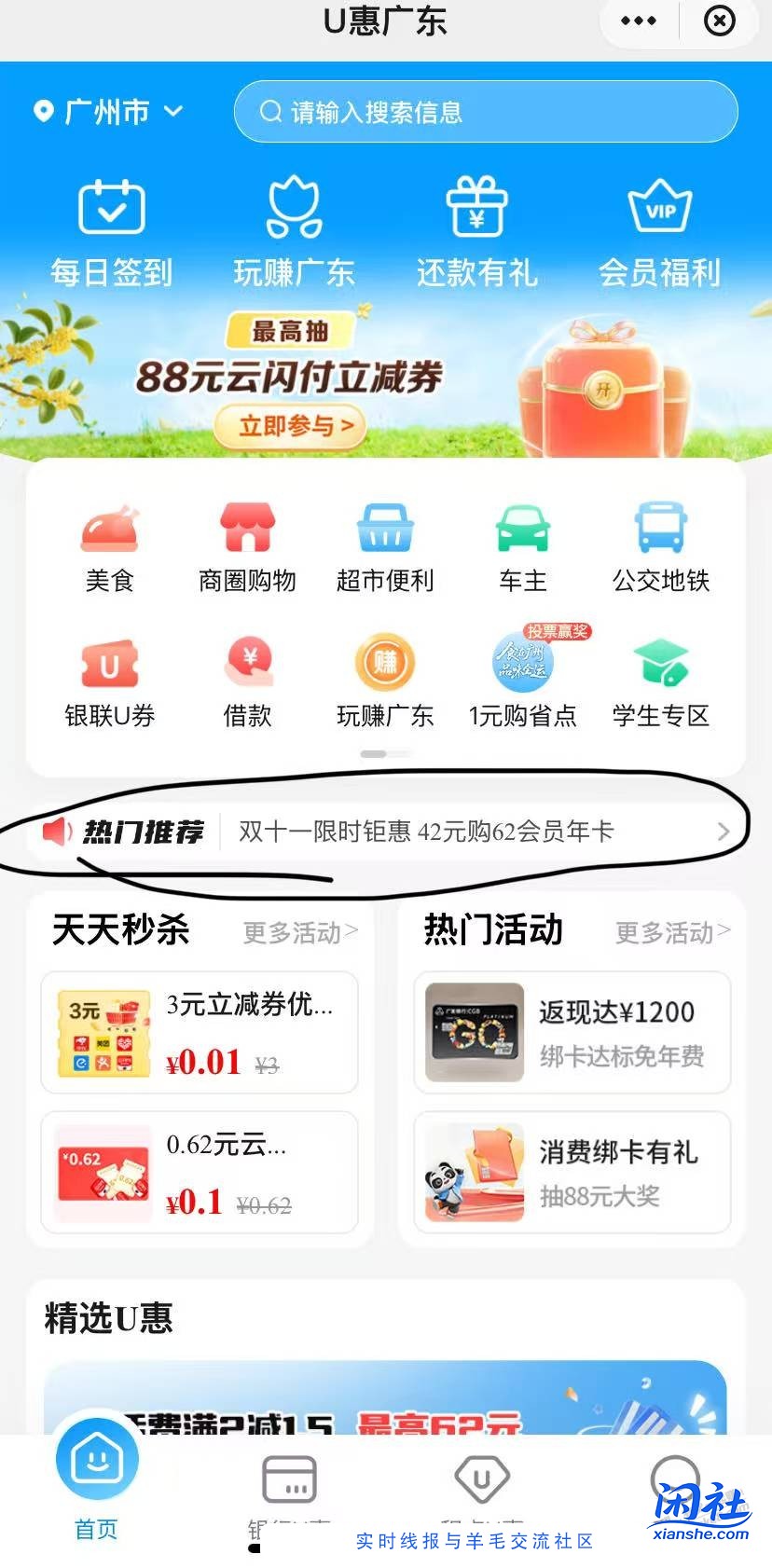772x1568 pixels.
Task: Open 更多活动 link beside 天天秒杀
Action: pyautogui.click(x=296, y=932)
